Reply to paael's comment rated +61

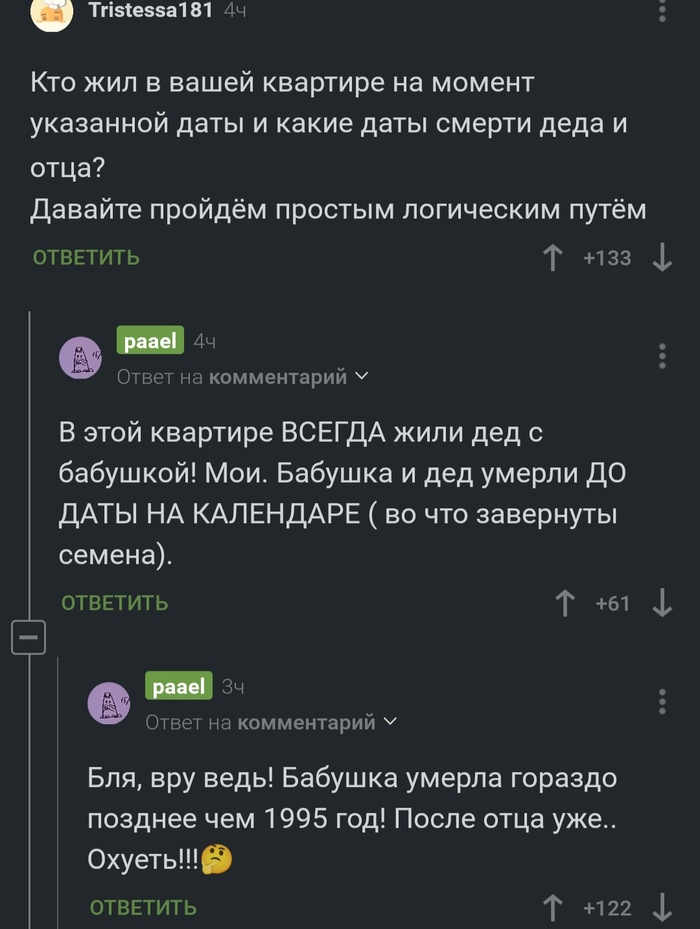(114, 603)
